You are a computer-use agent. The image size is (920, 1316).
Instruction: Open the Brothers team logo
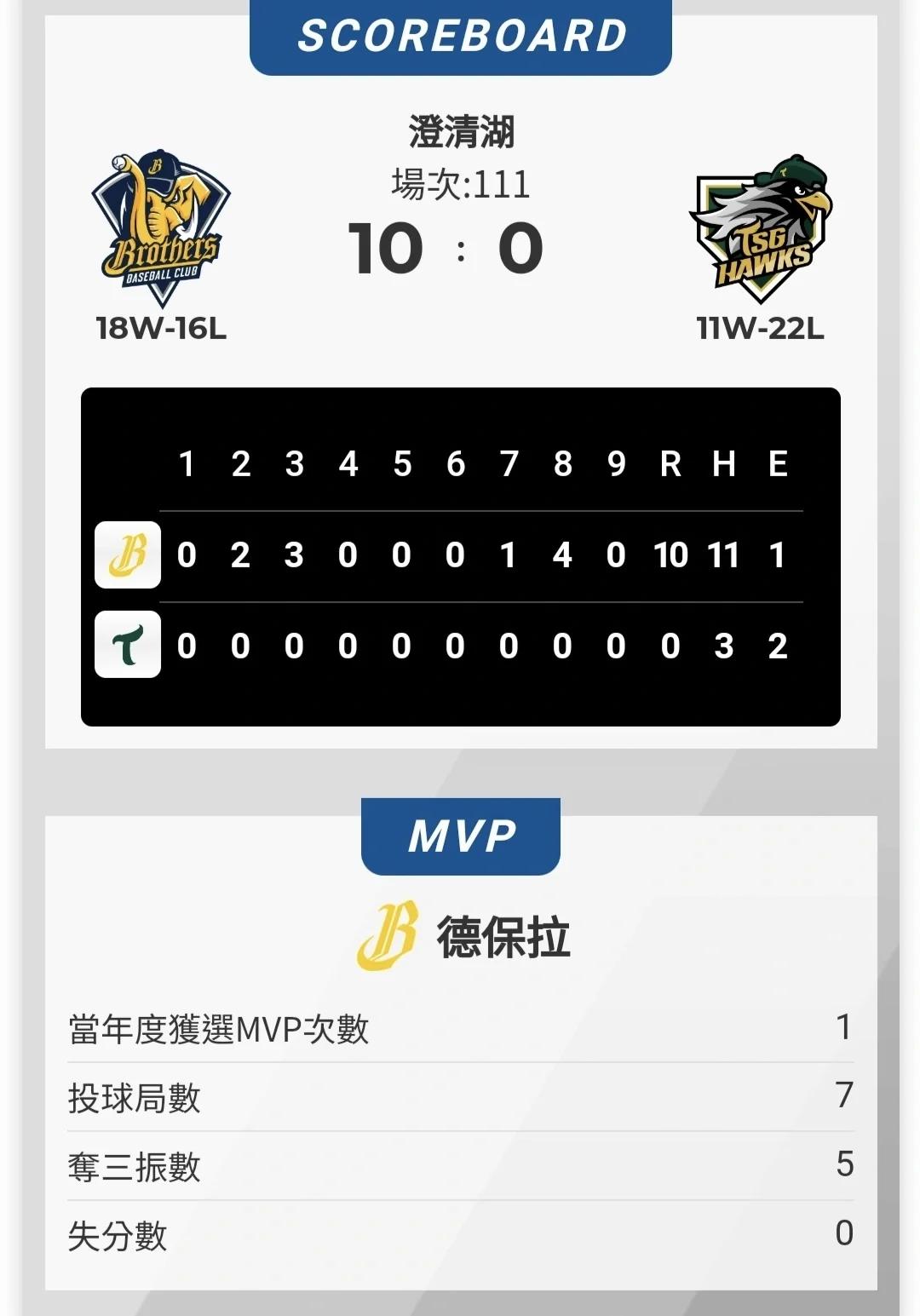pyautogui.click(x=160, y=228)
